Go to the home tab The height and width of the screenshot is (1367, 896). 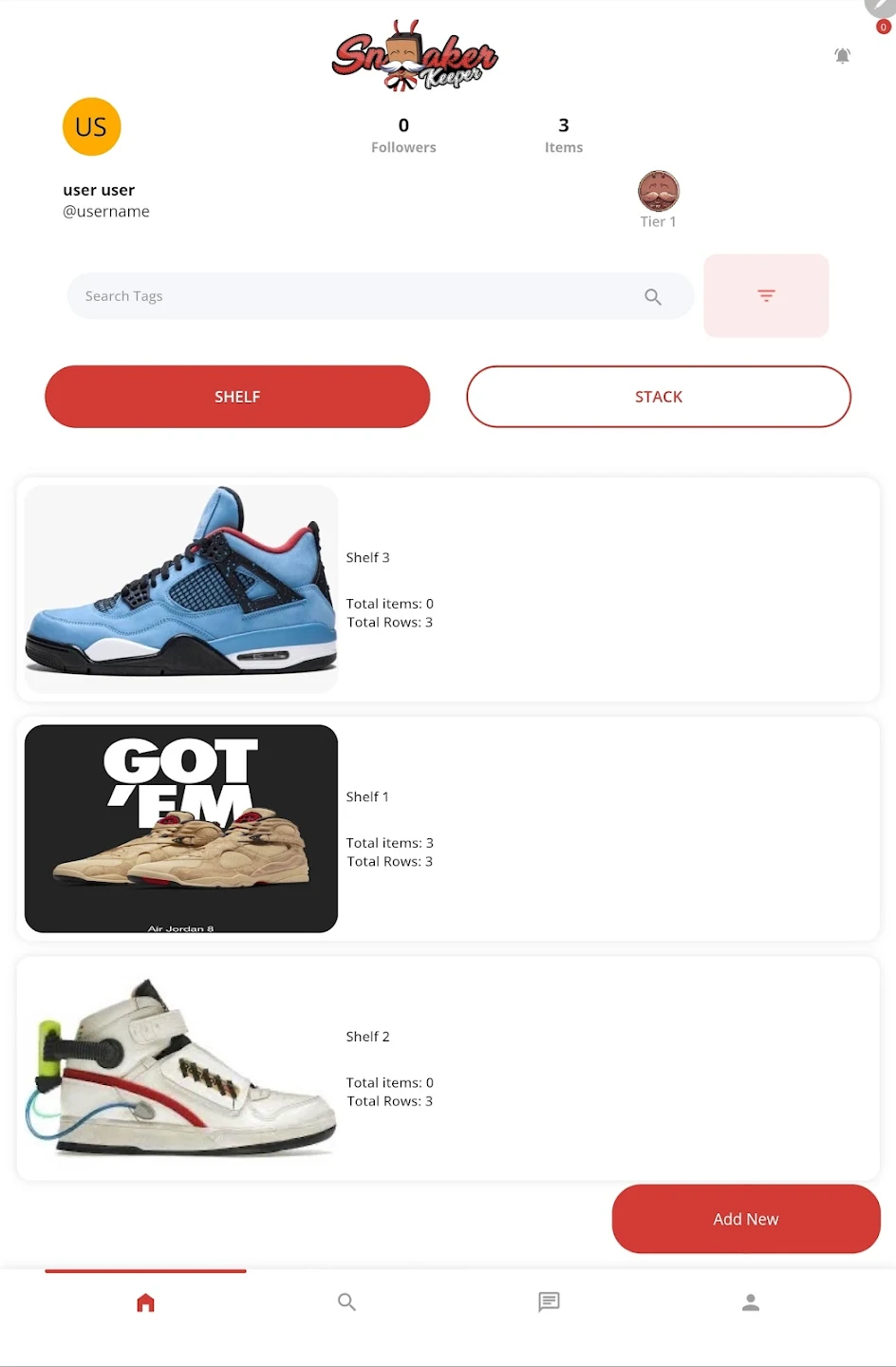[145, 1302]
